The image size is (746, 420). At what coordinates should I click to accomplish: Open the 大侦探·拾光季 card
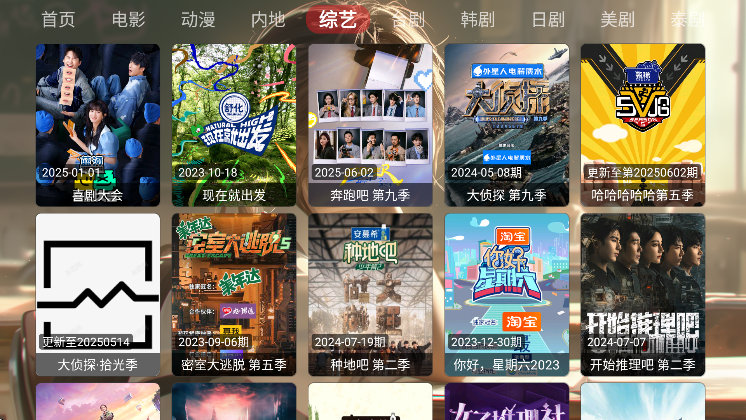[x=98, y=294]
